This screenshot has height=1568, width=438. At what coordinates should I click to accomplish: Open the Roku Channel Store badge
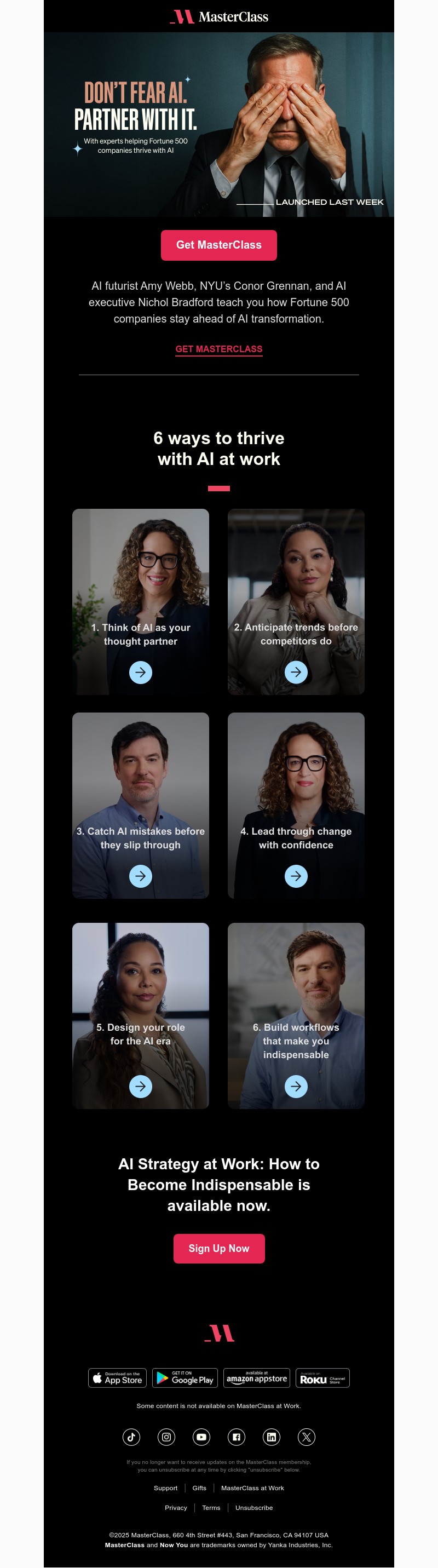click(x=322, y=1378)
